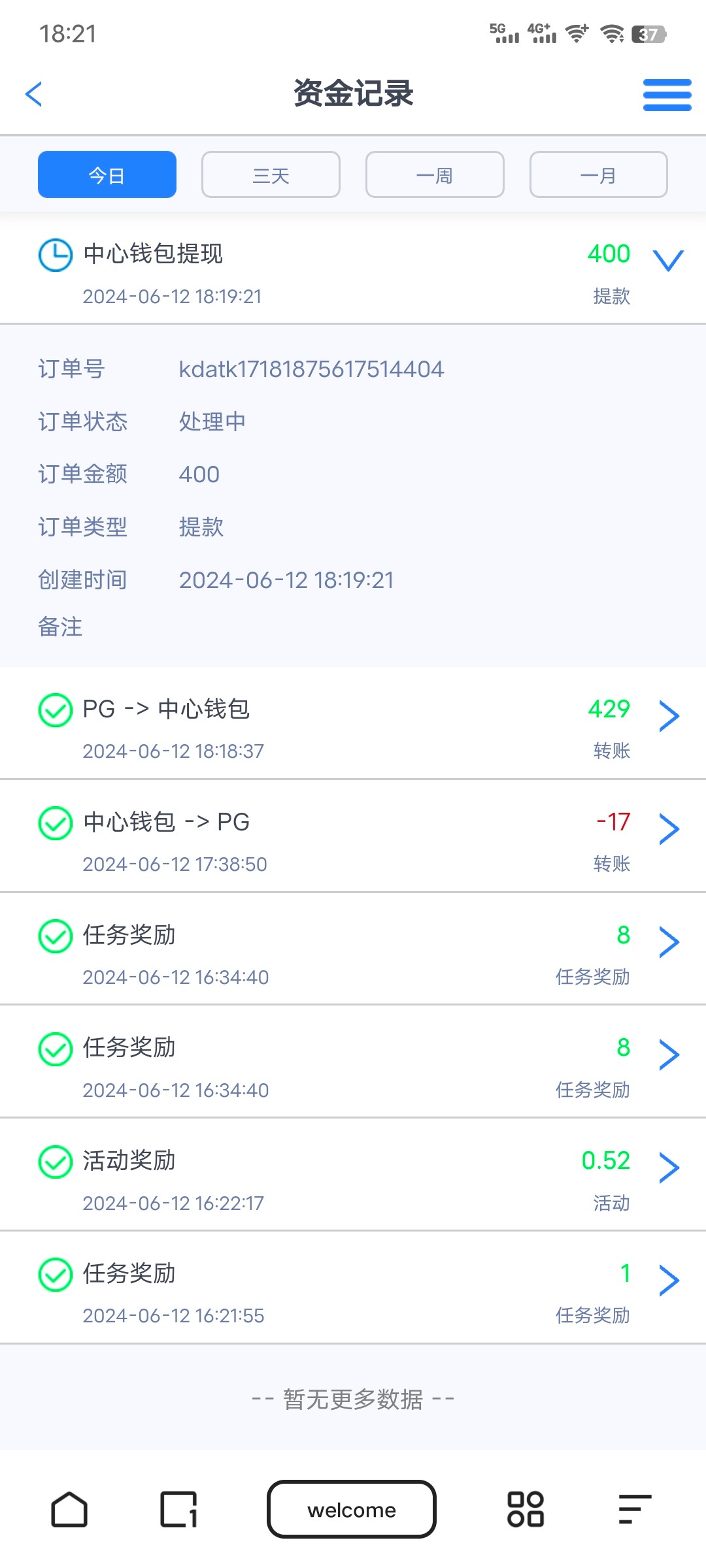
Task: Select the 今日 filter tab
Action: coord(107,174)
